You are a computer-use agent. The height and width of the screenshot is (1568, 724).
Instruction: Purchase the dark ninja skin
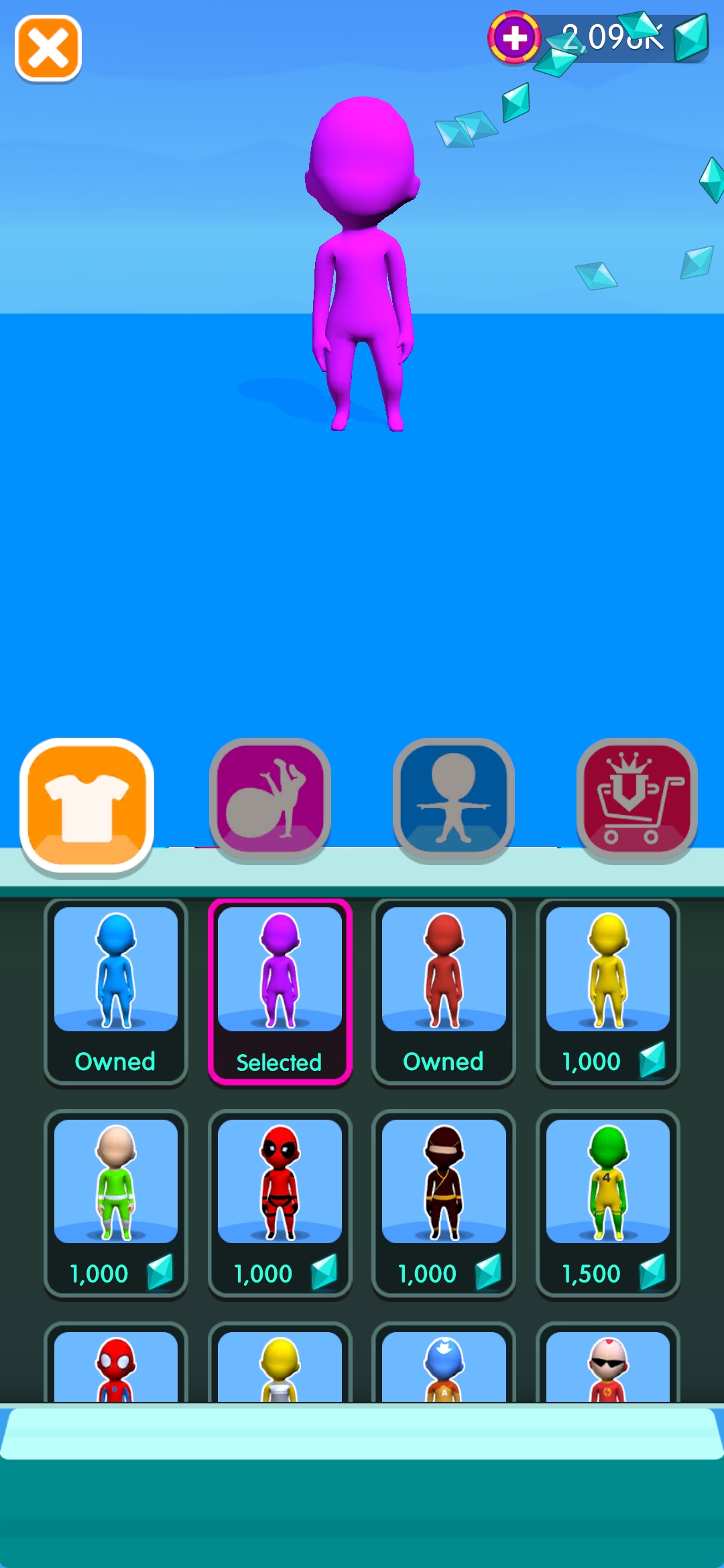(444, 1203)
